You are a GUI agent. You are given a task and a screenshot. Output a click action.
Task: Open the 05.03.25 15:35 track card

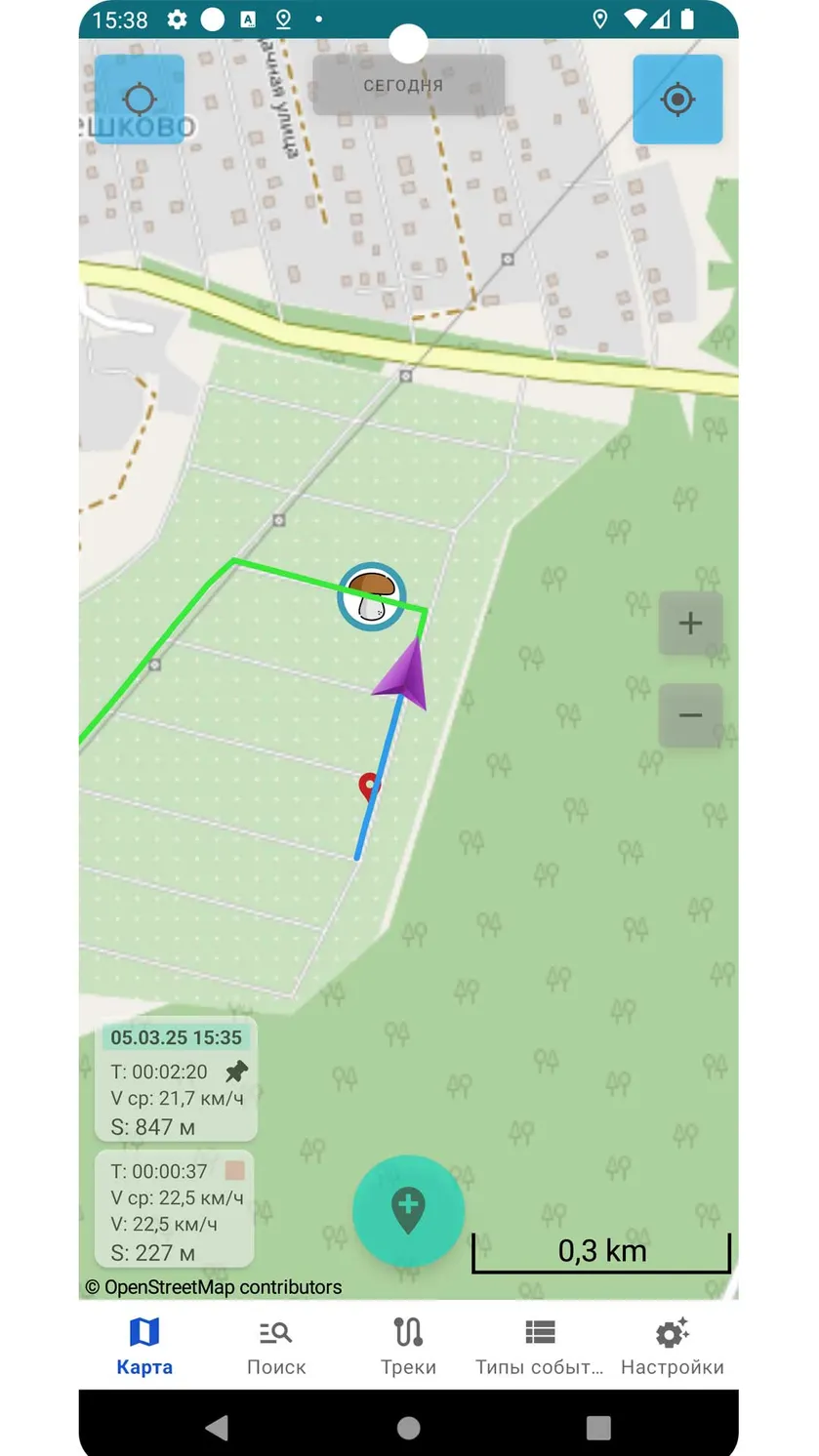pos(176,1083)
